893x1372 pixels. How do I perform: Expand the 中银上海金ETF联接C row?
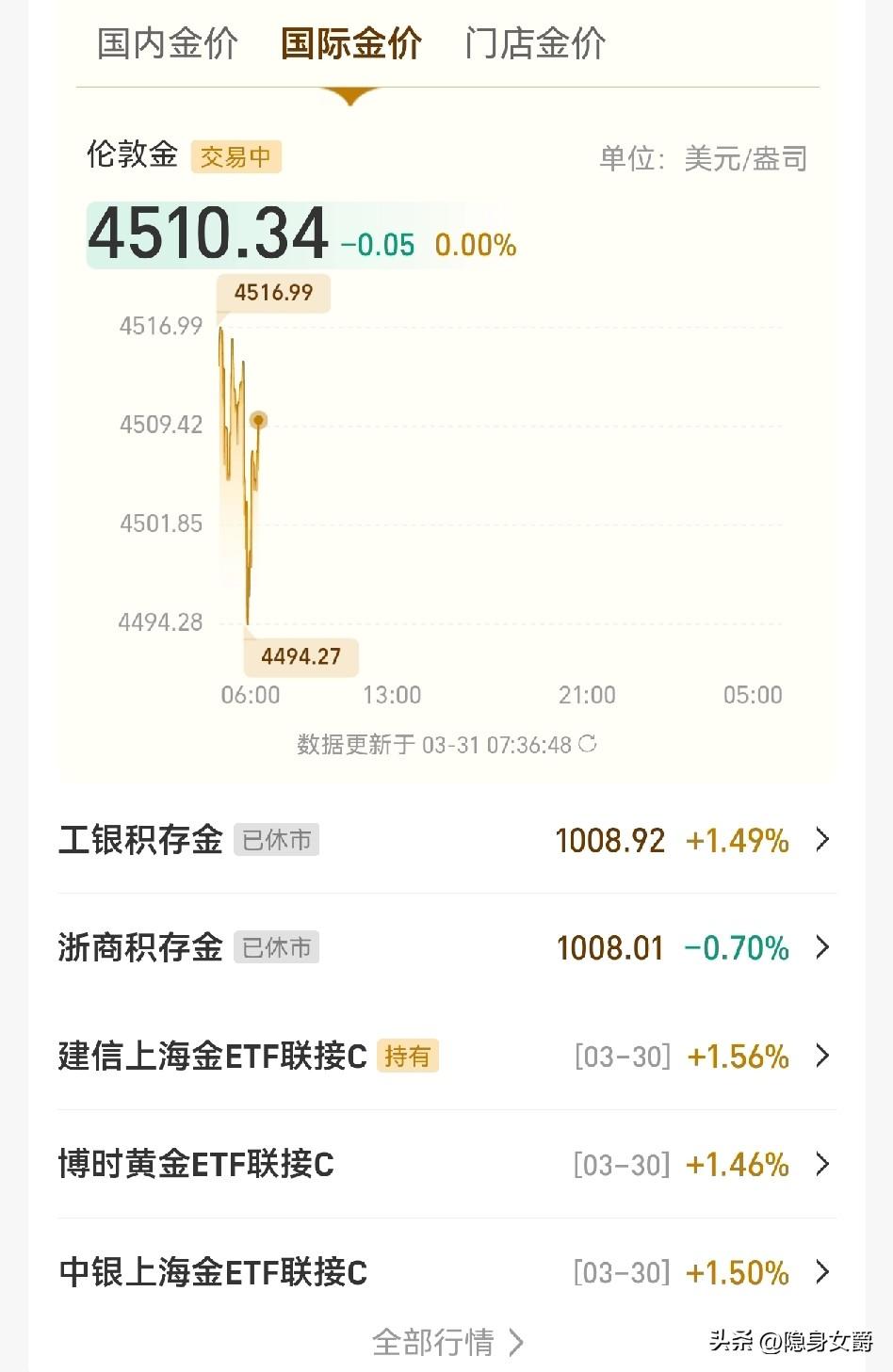coord(823,1272)
